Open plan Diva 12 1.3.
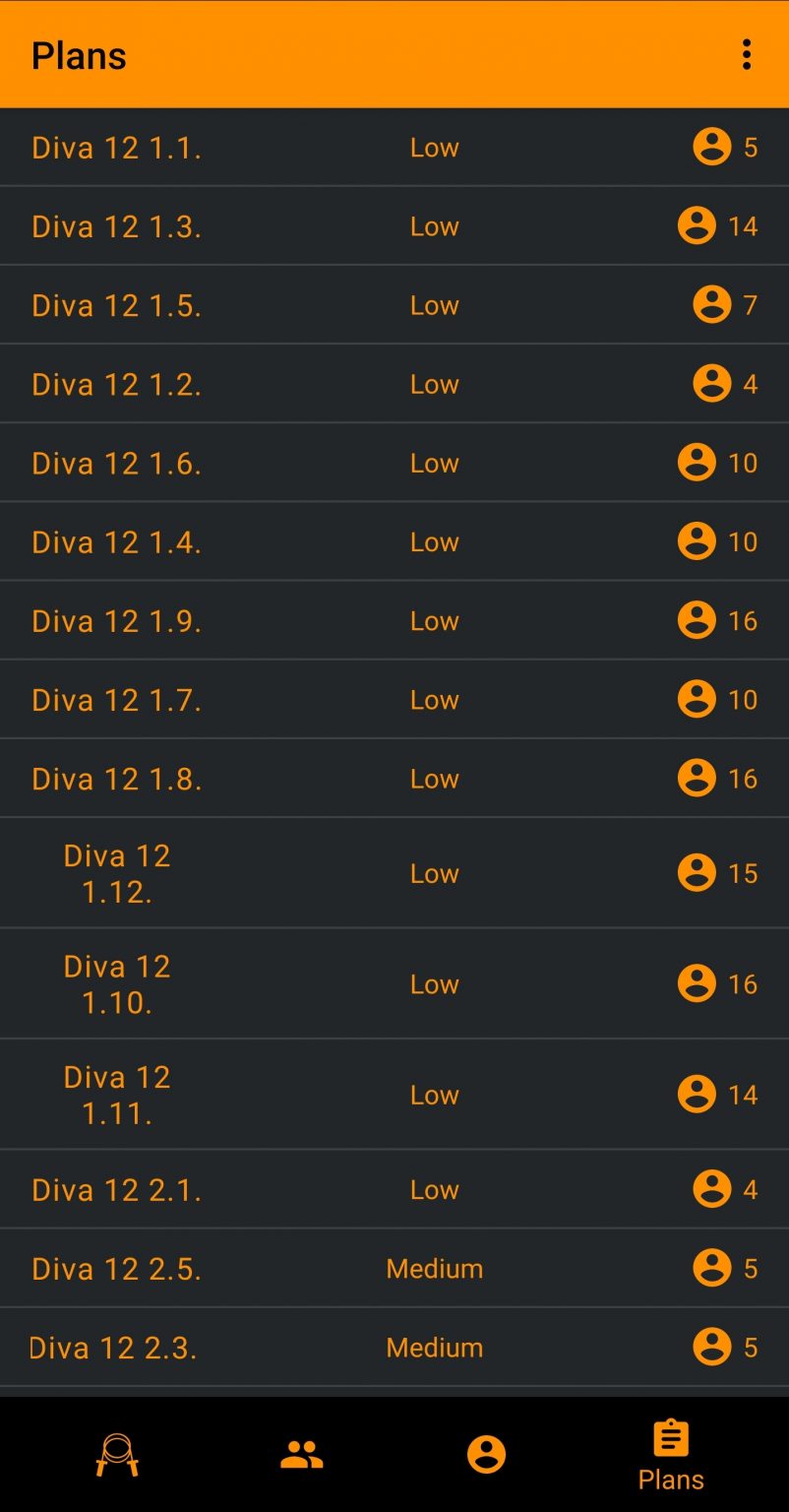789x1512 pixels. (394, 226)
